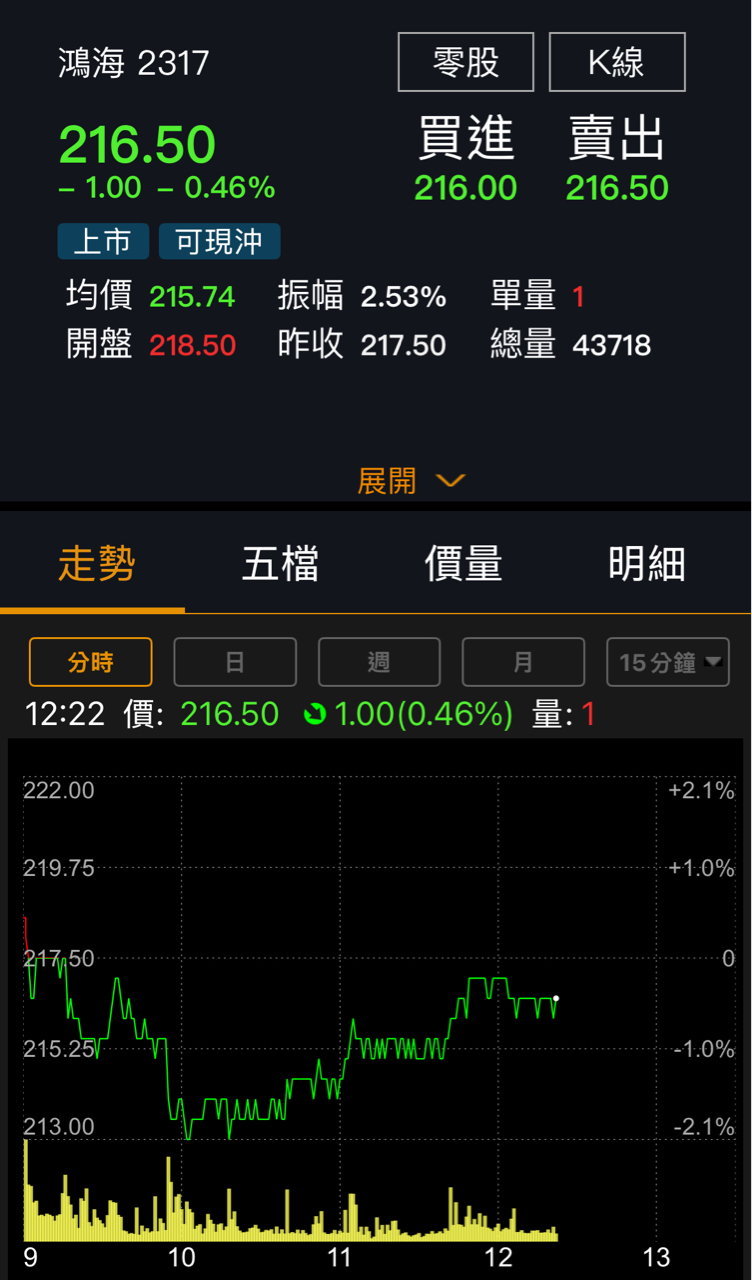Open the 價量 tab
Viewport: 752px width, 1280px height.
point(463,564)
